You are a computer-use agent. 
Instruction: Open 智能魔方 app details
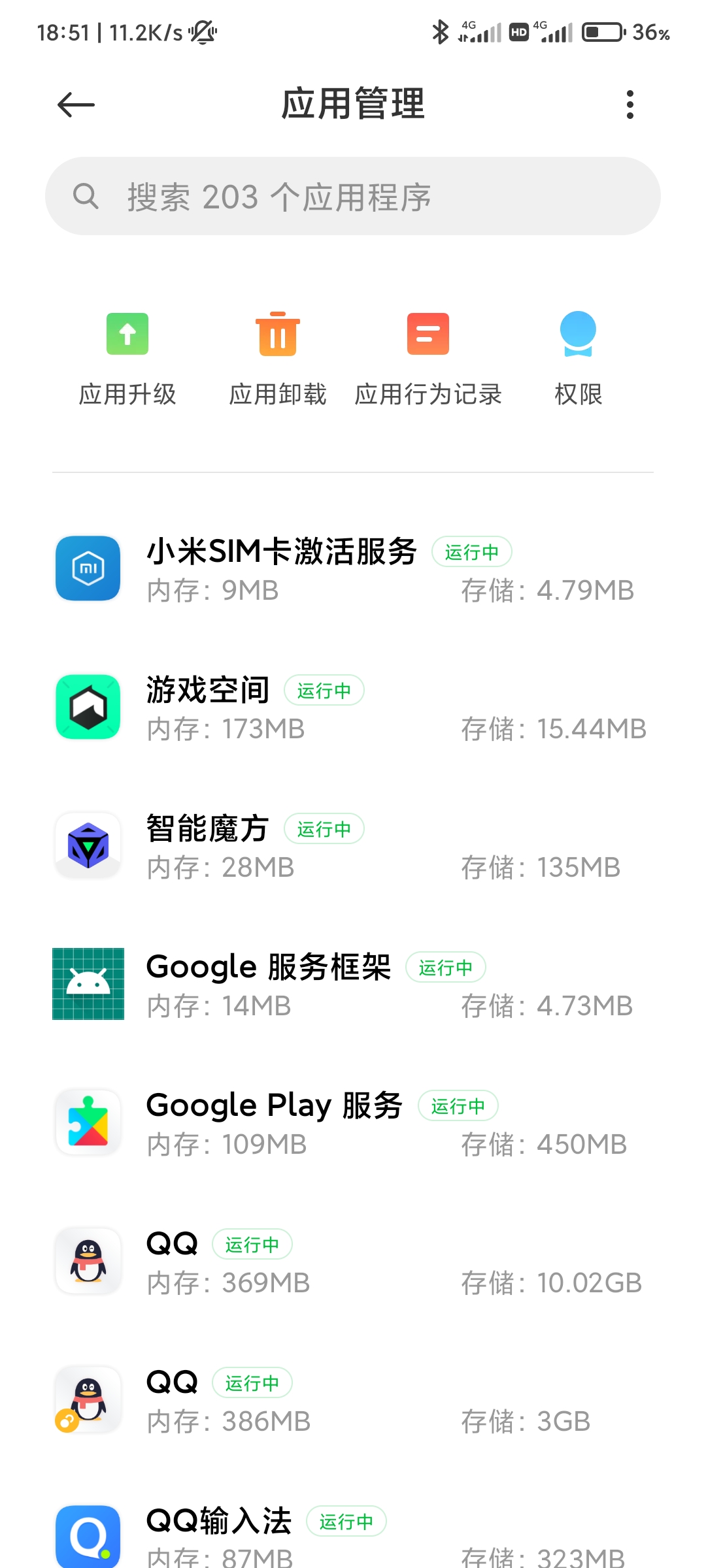[x=353, y=847]
